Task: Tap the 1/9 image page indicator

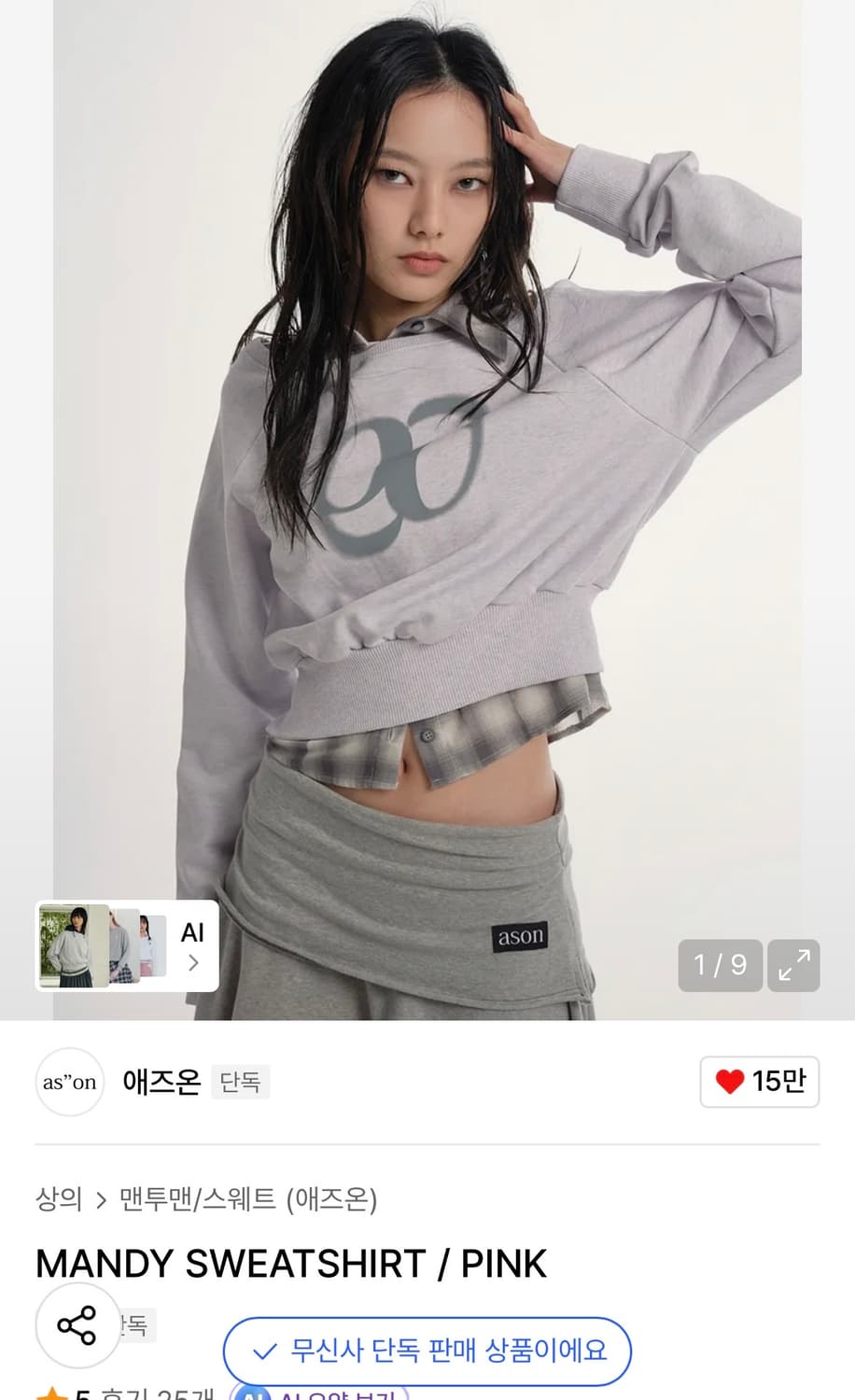Action: coord(720,966)
